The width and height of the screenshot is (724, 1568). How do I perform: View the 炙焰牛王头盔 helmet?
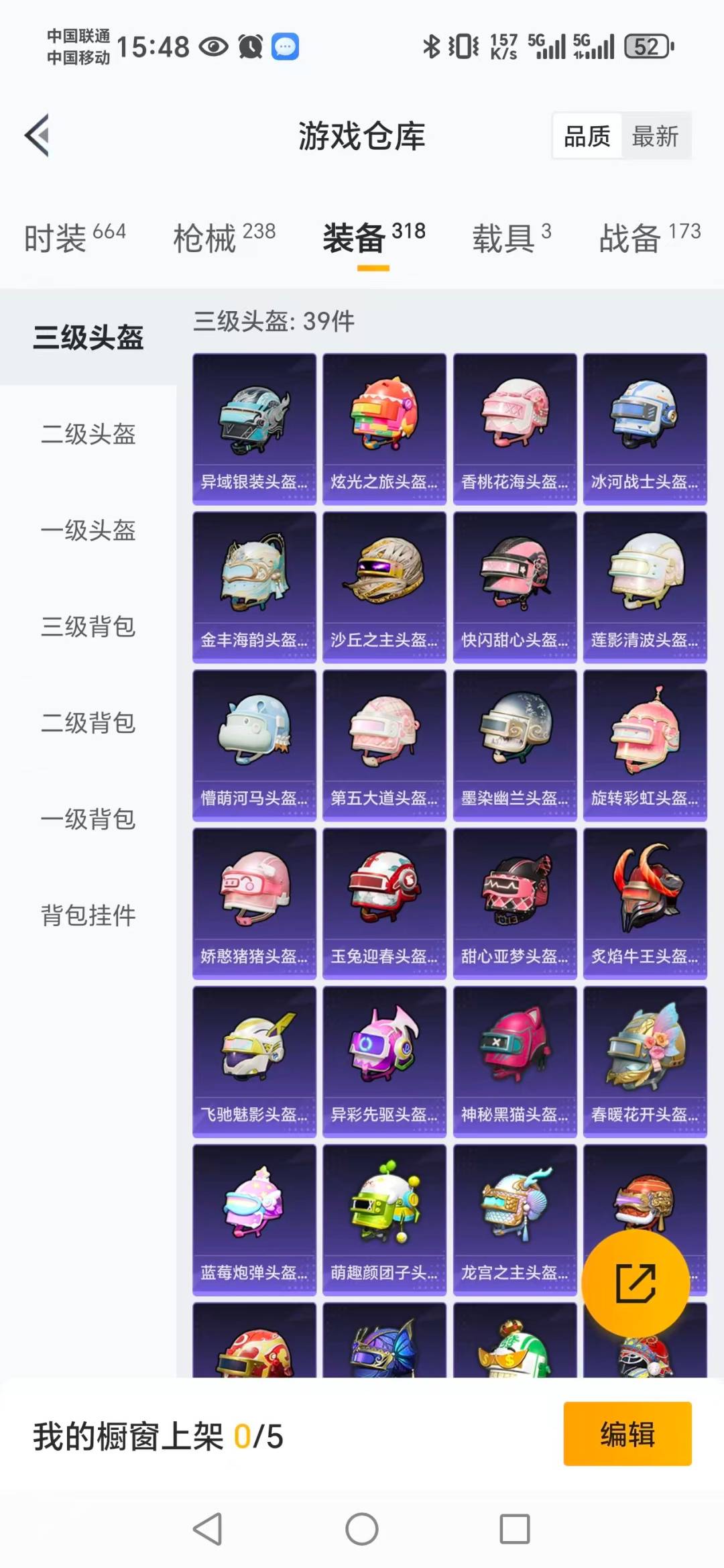pyautogui.click(x=645, y=904)
